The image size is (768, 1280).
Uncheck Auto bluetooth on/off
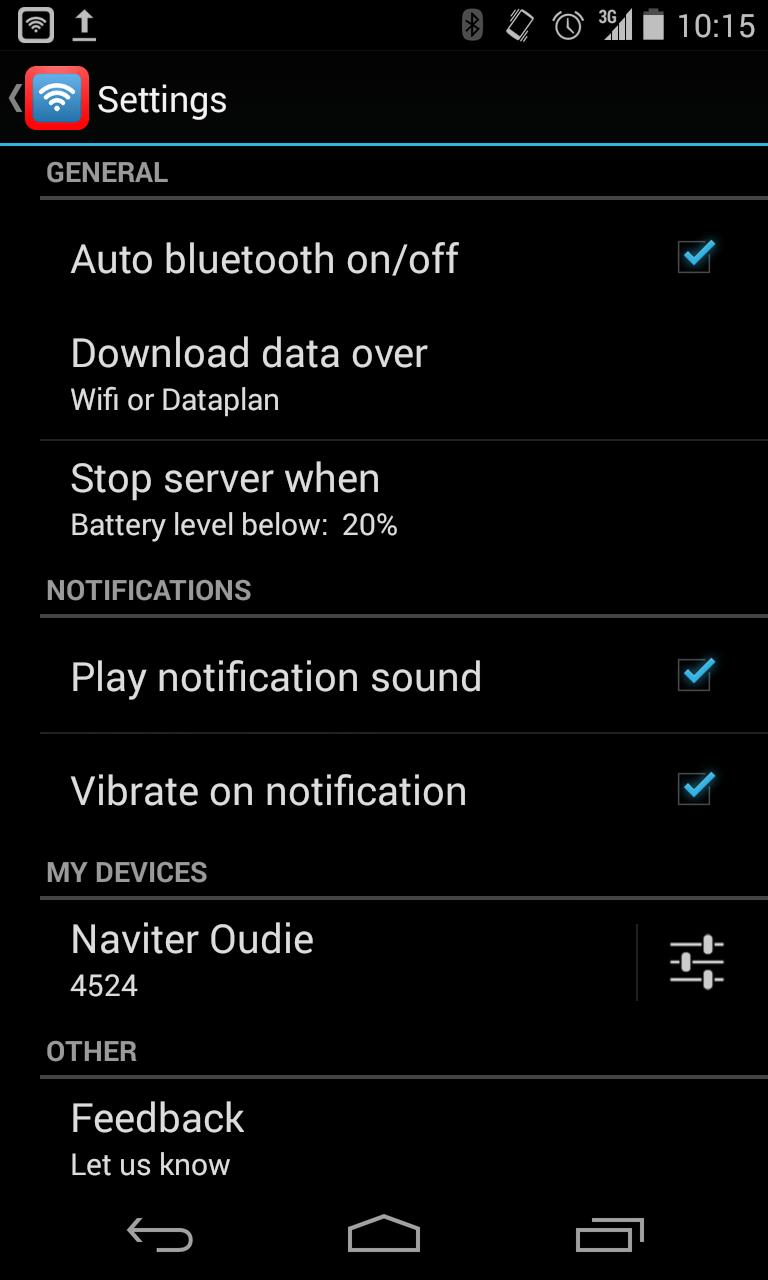[x=695, y=257]
